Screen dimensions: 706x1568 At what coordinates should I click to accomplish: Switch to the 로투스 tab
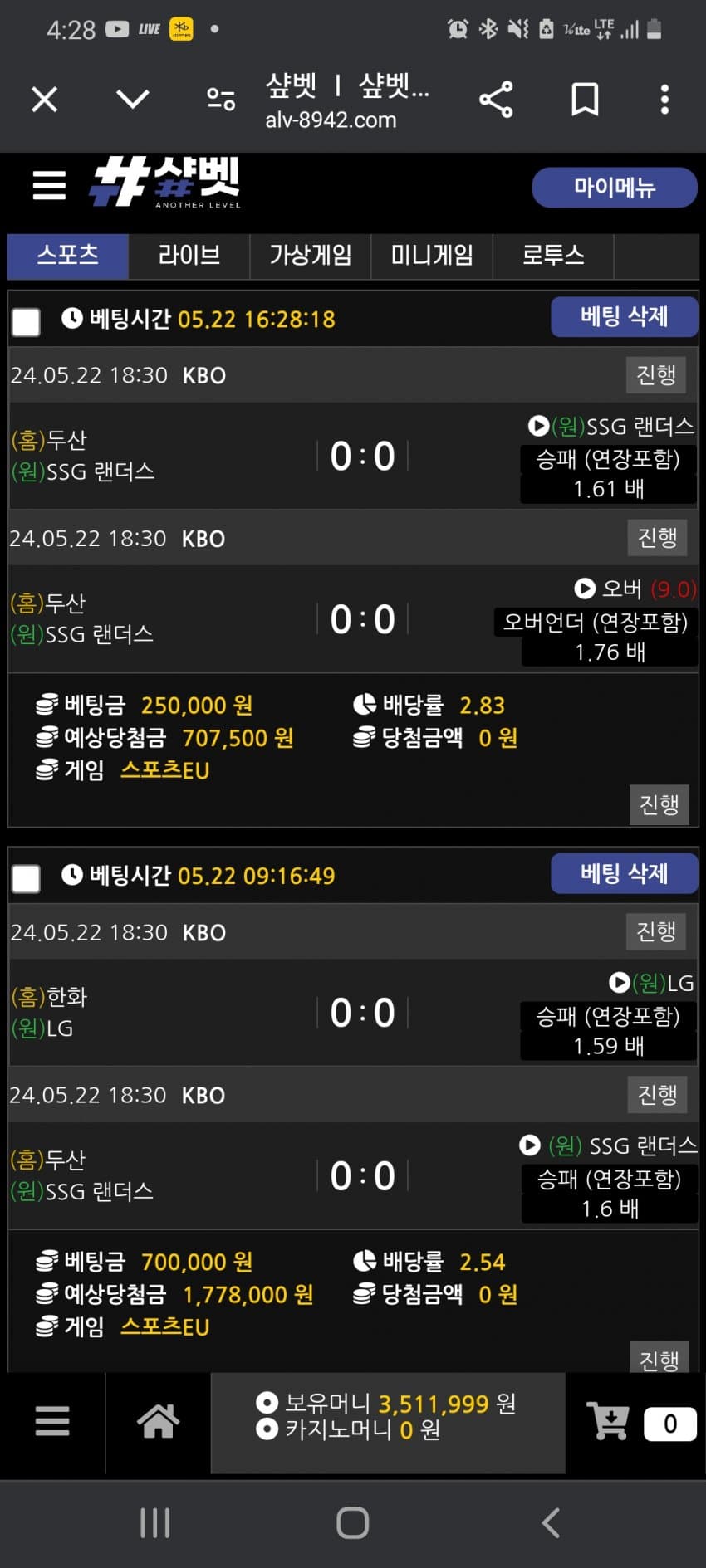pyautogui.click(x=553, y=256)
